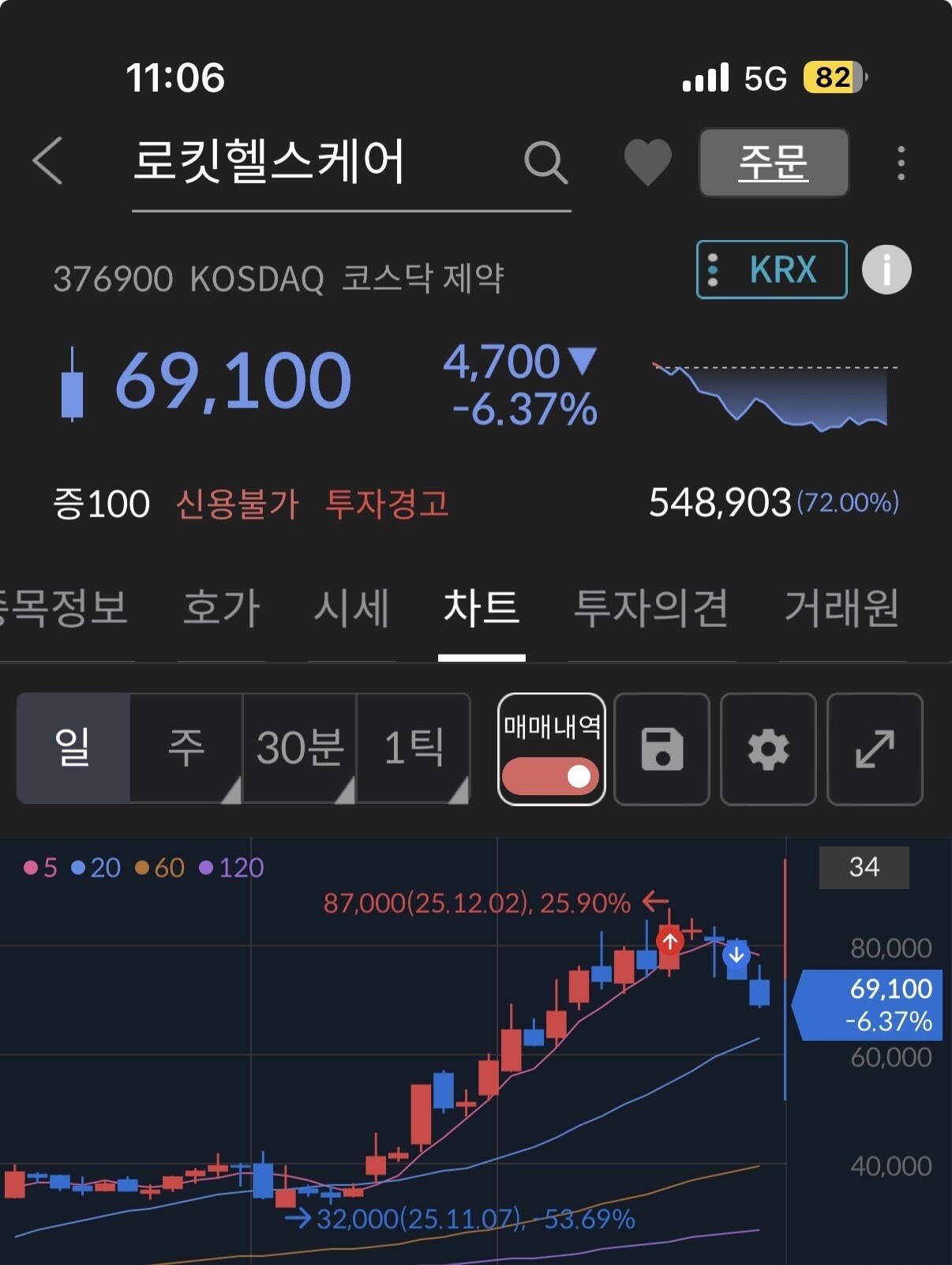
Task: Open the 주문 order button
Action: pyautogui.click(x=774, y=163)
